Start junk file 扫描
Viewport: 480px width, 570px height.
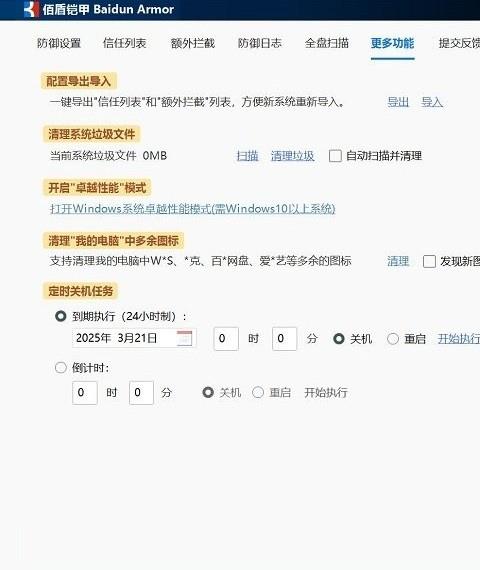[248, 156]
